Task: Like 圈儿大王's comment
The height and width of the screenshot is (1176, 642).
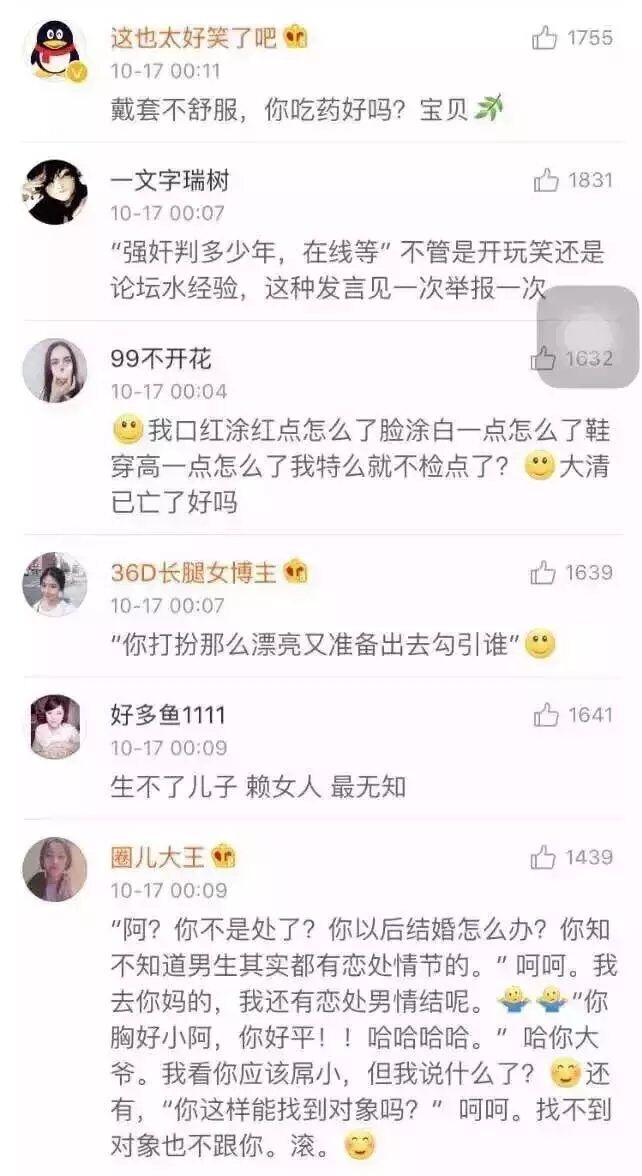Action: tap(543, 857)
